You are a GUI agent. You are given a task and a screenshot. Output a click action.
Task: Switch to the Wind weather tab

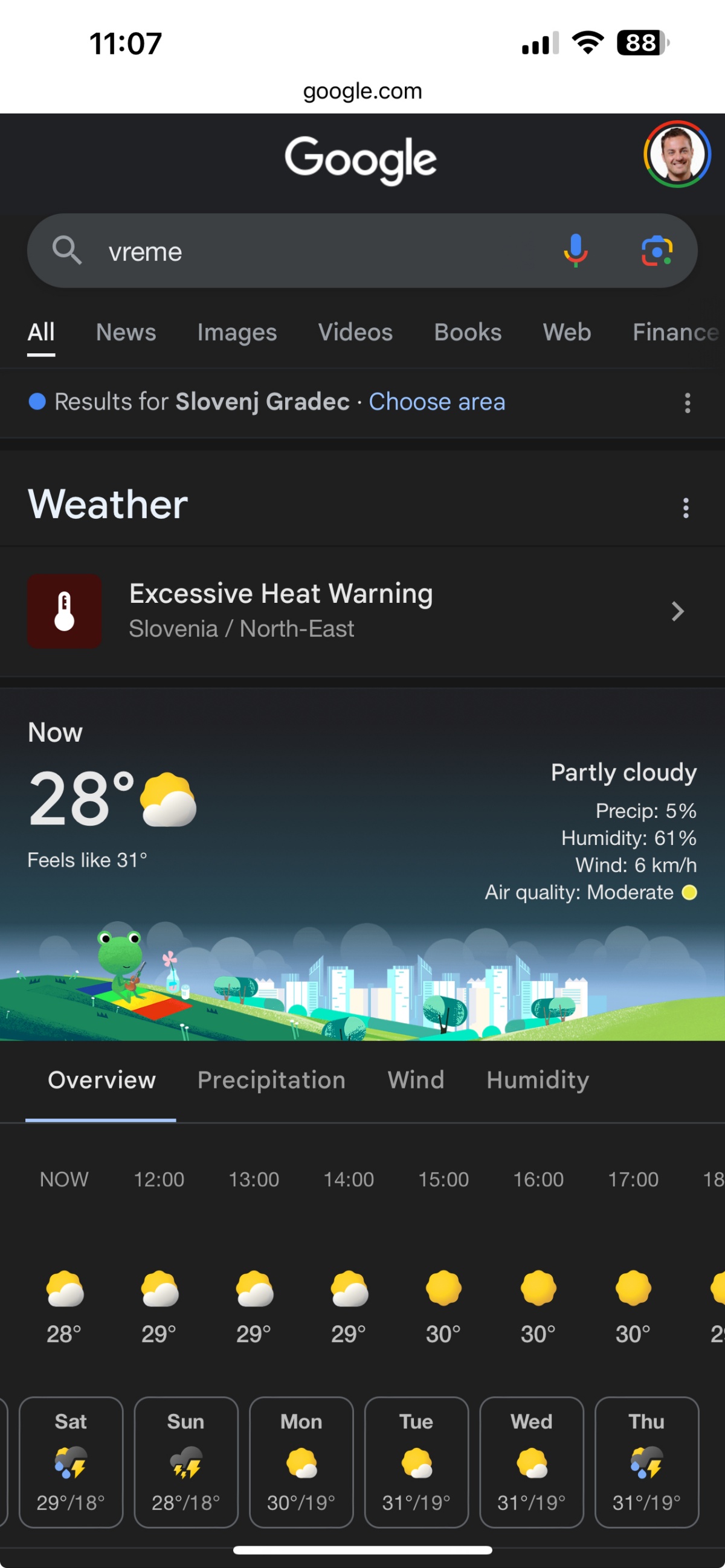(x=416, y=1080)
